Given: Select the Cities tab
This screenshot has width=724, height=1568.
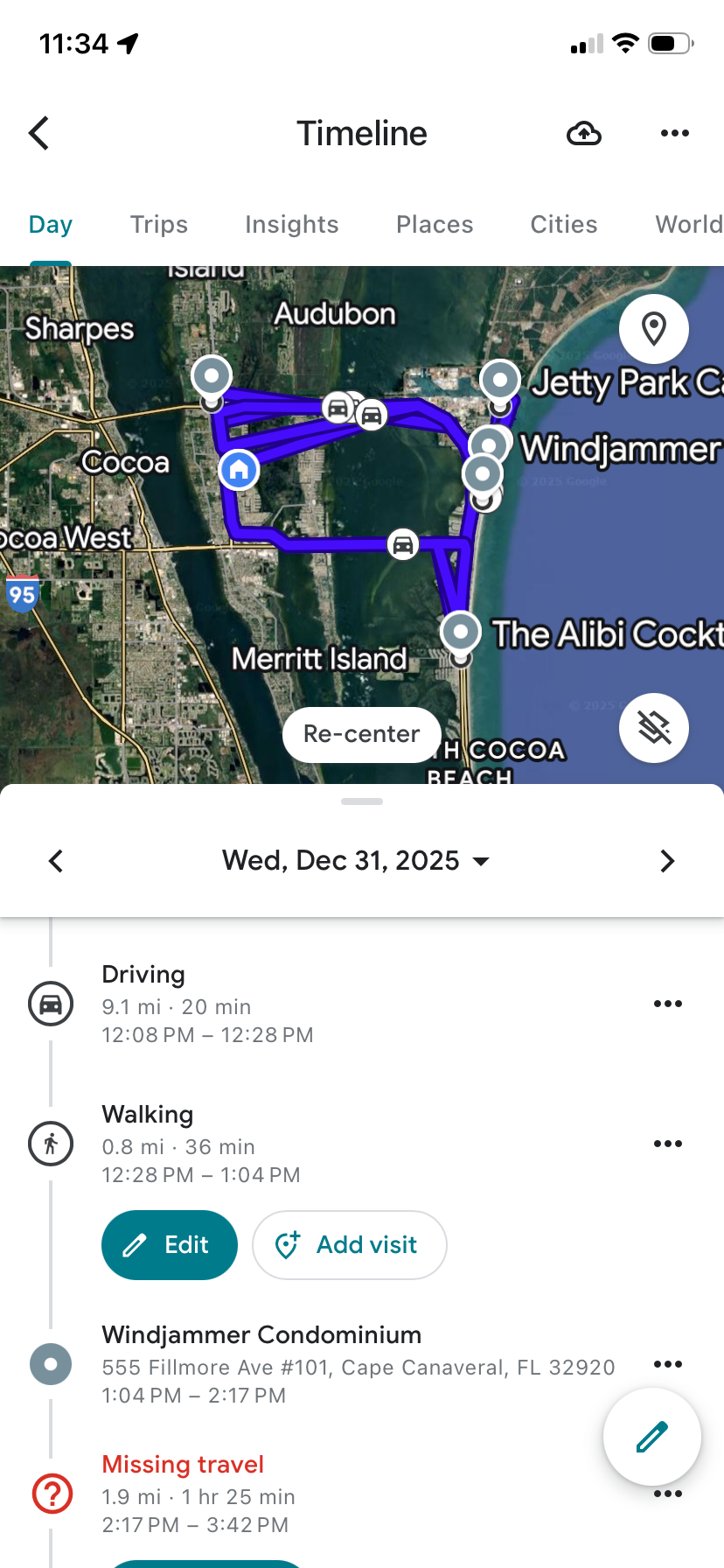Looking at the screenshot, I should point(564,225).
